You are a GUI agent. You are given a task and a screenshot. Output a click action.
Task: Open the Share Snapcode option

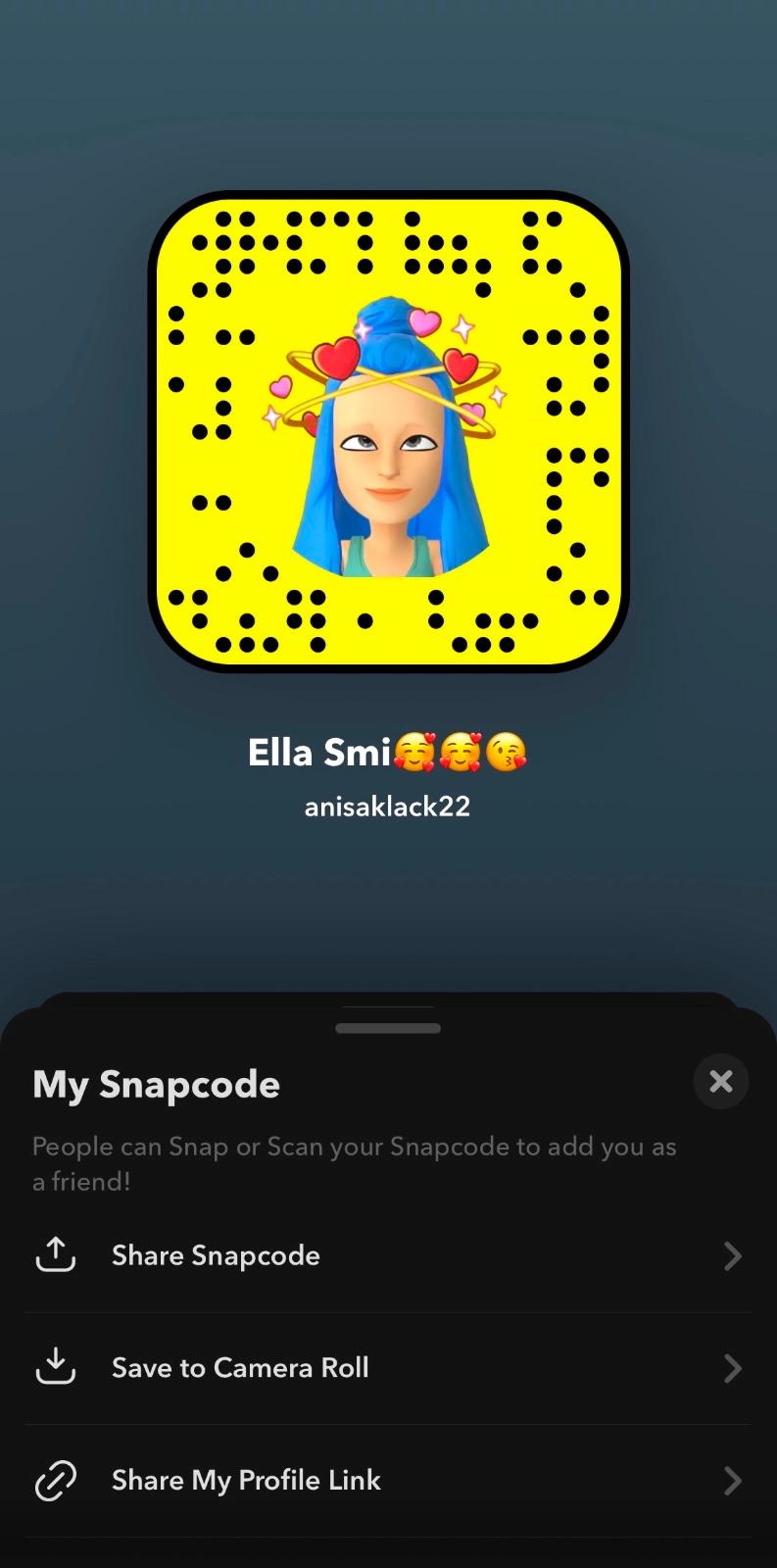click(x=387, y=1255)
